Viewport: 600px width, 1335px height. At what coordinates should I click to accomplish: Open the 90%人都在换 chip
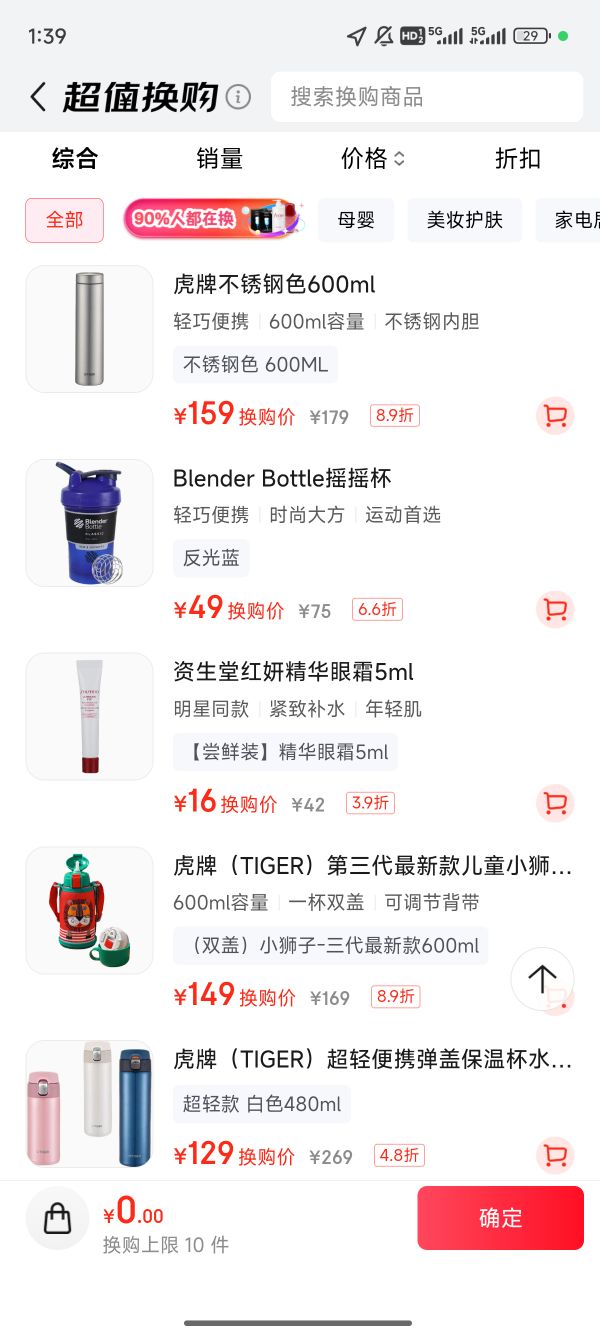click(212, 219)
